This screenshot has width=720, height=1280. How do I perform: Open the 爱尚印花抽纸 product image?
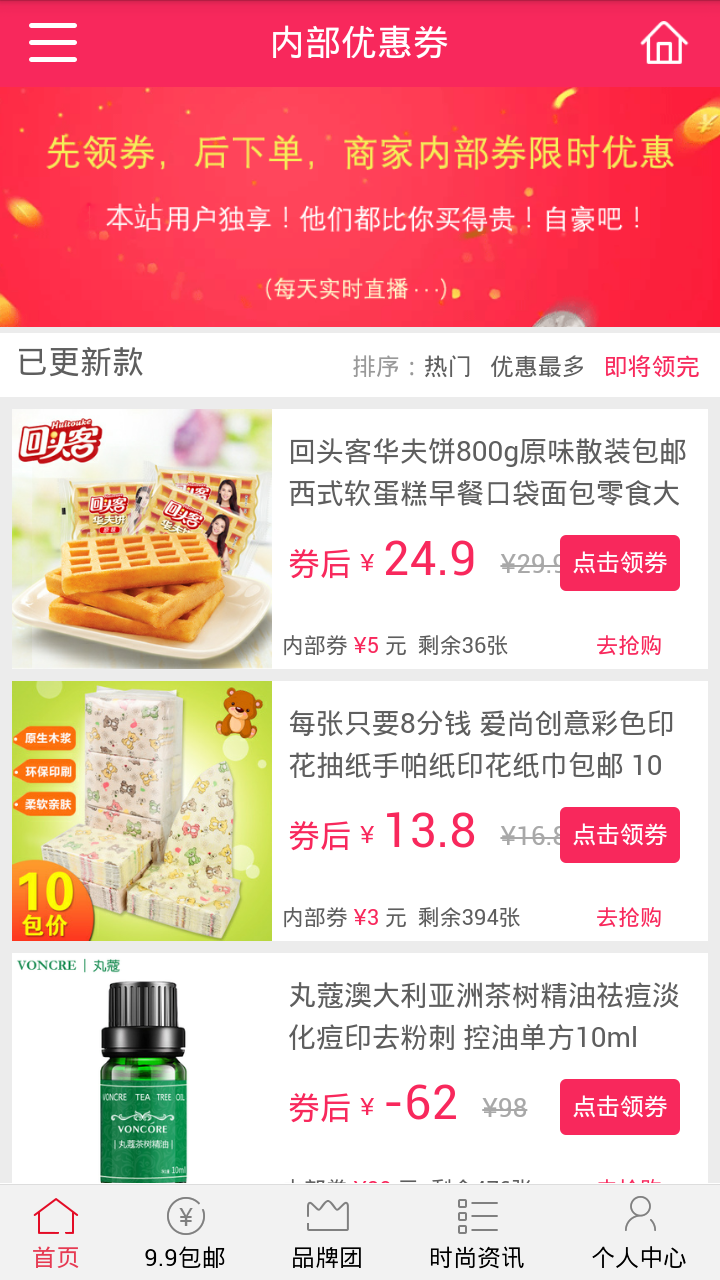pyautogui.click(x=142, y=811)
